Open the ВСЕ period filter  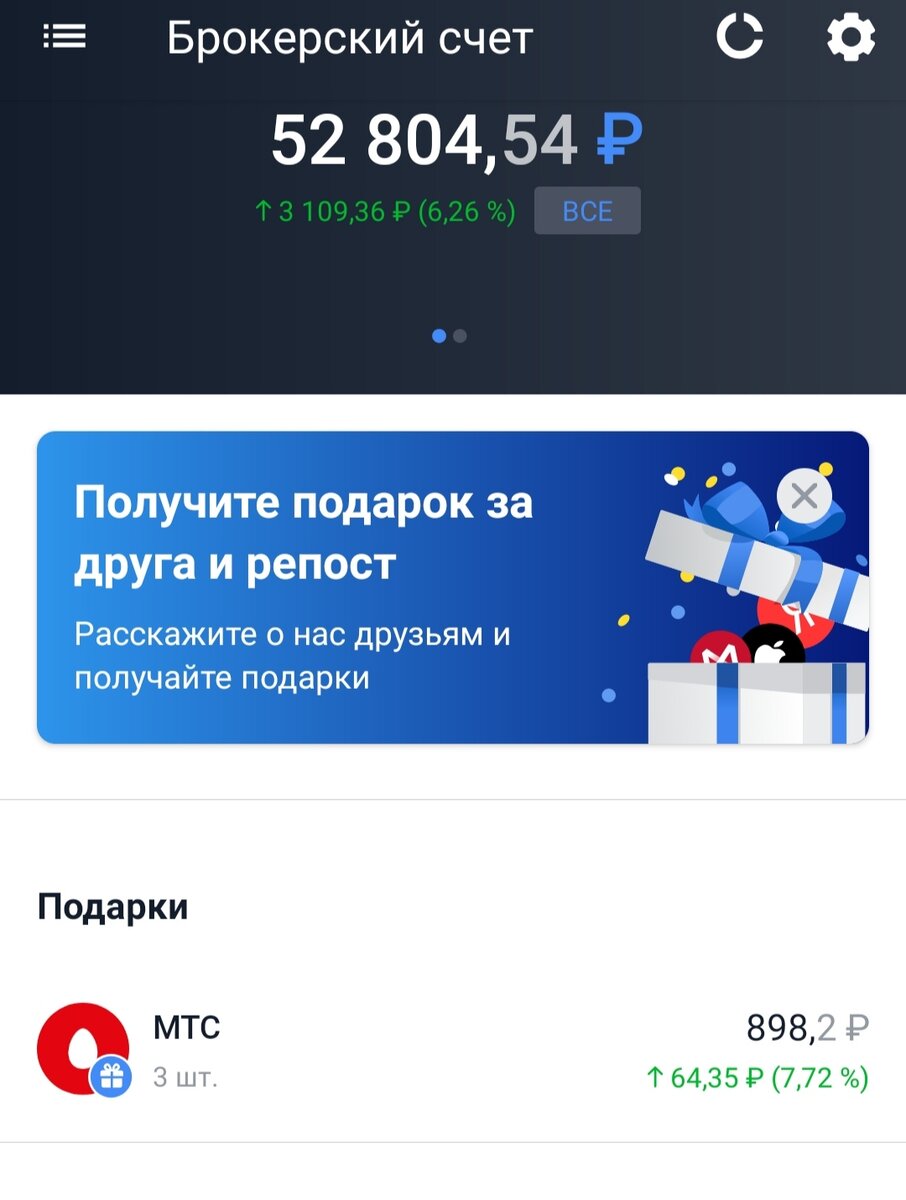click(588, 210)
